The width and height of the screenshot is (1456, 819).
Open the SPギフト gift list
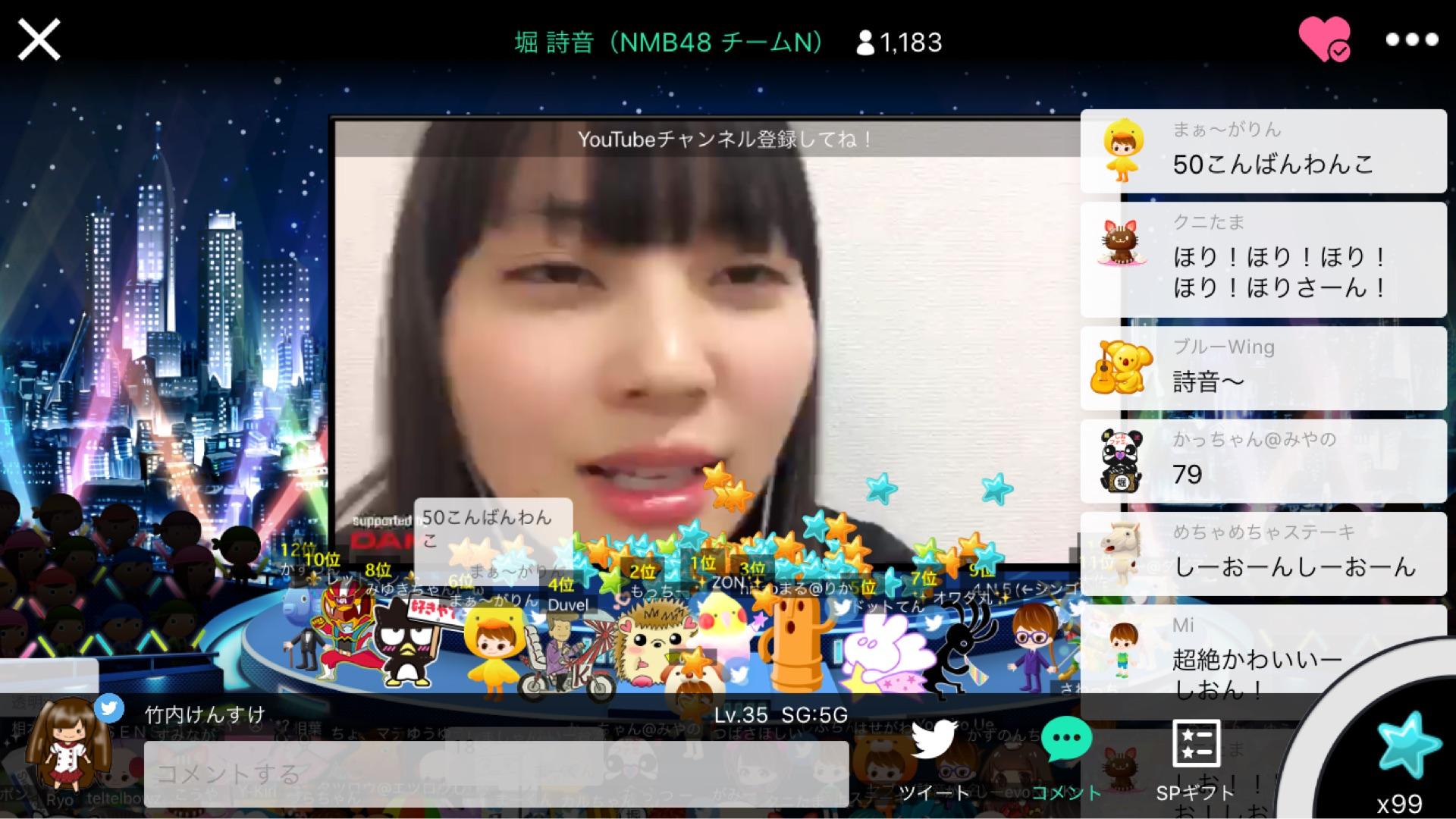coord(1195,760)
